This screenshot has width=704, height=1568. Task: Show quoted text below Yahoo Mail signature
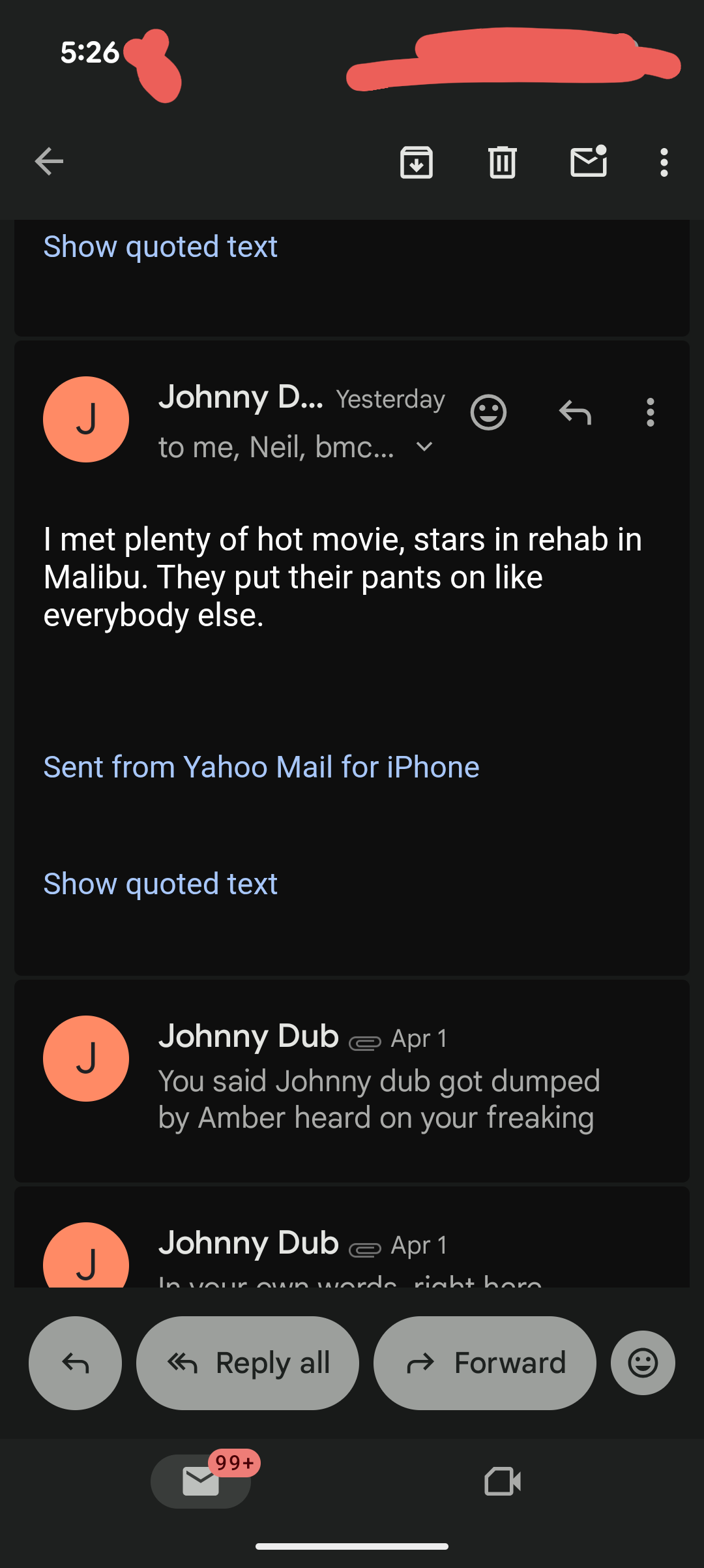[160, 884]
